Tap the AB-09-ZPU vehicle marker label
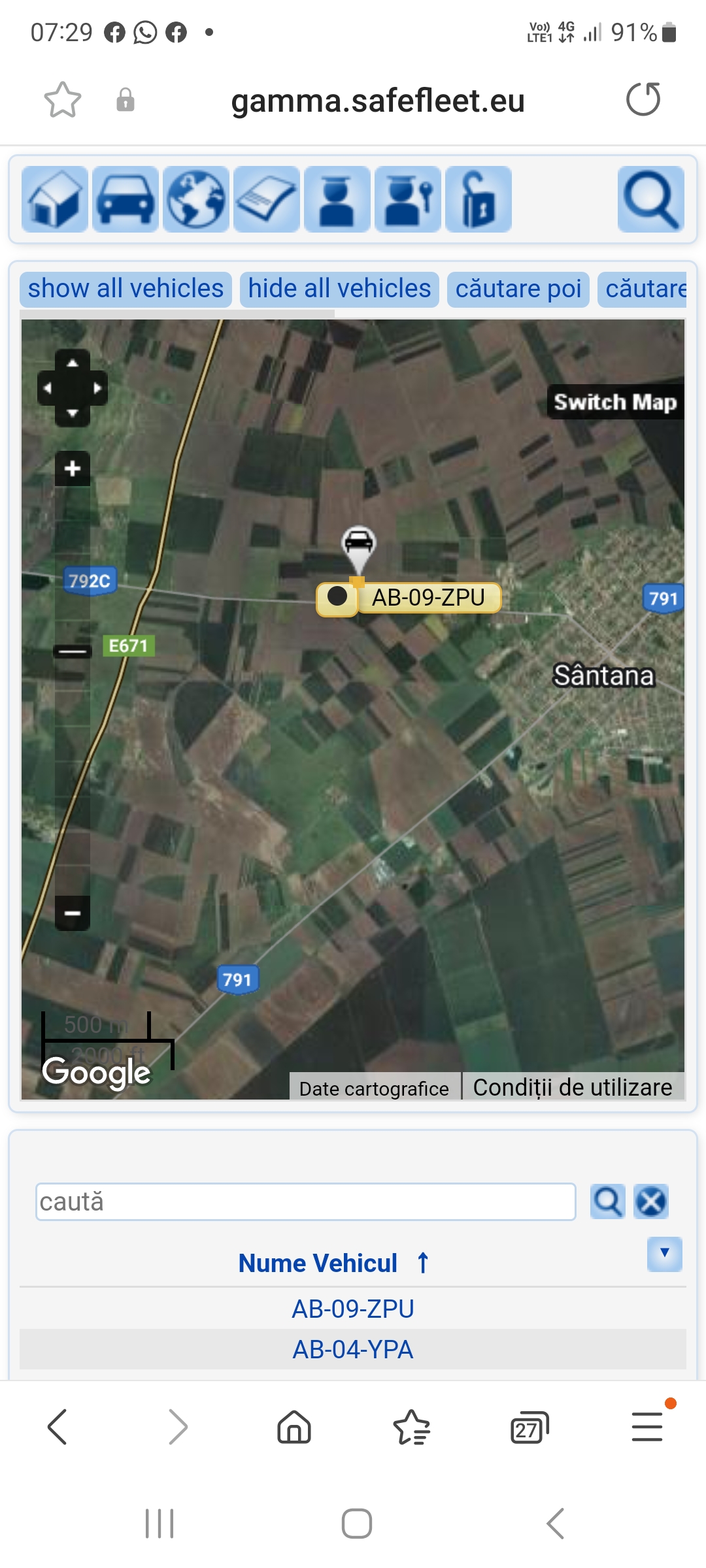Screen dimensions: 706x1568 point(428,598)
